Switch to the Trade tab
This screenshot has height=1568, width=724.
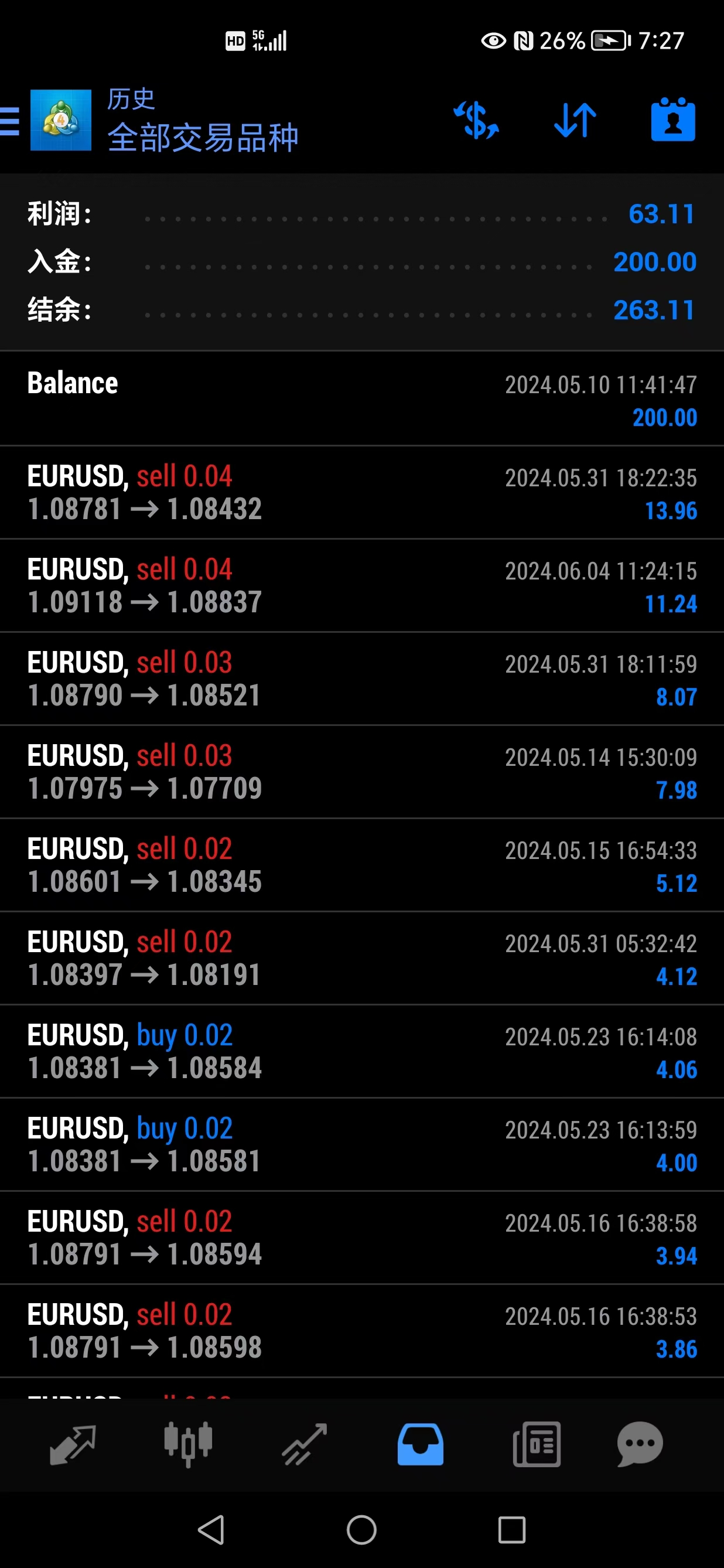(x=304, y=1444)
